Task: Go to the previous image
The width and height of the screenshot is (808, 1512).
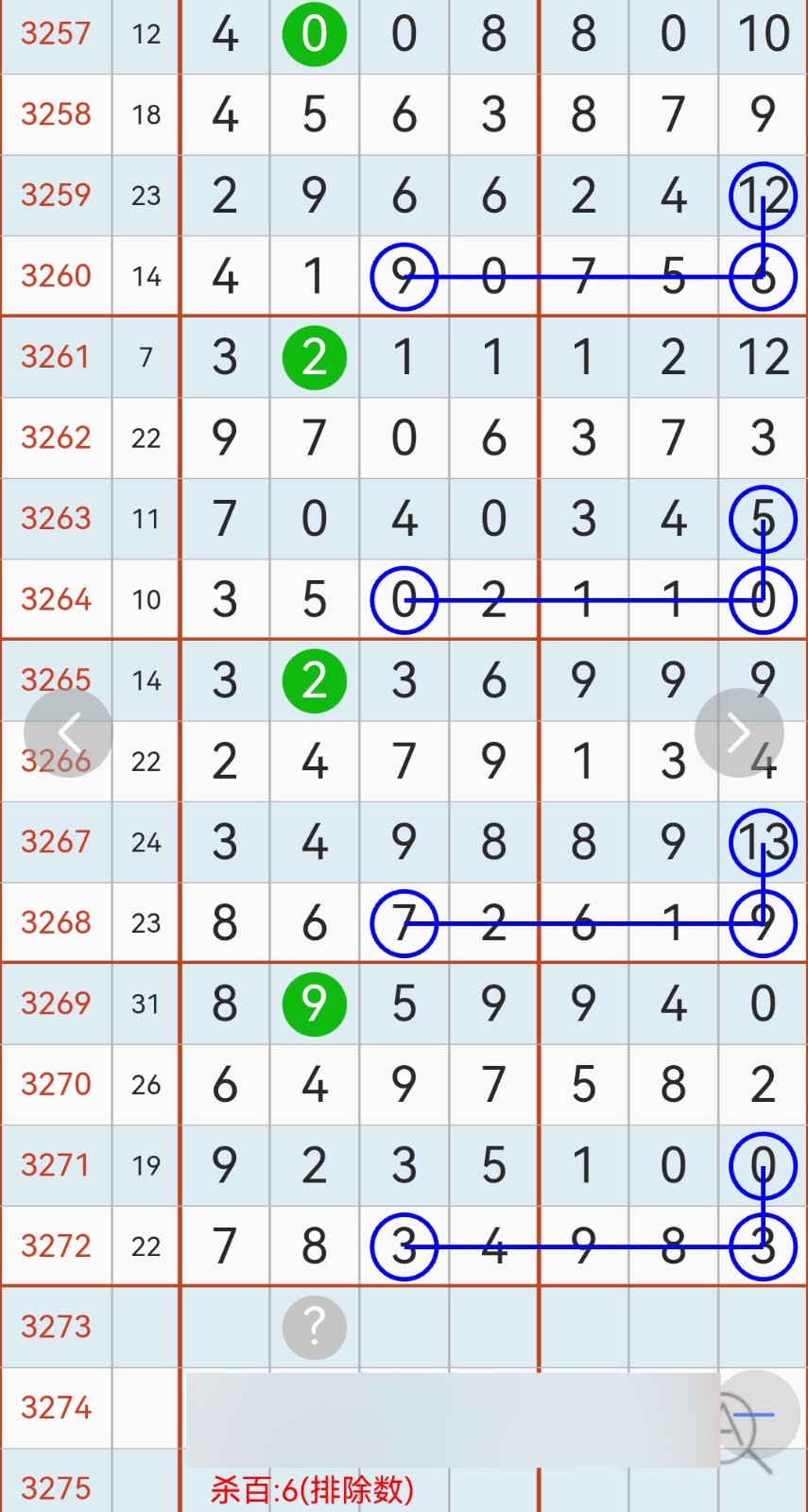Action: [x=68, y=733]
